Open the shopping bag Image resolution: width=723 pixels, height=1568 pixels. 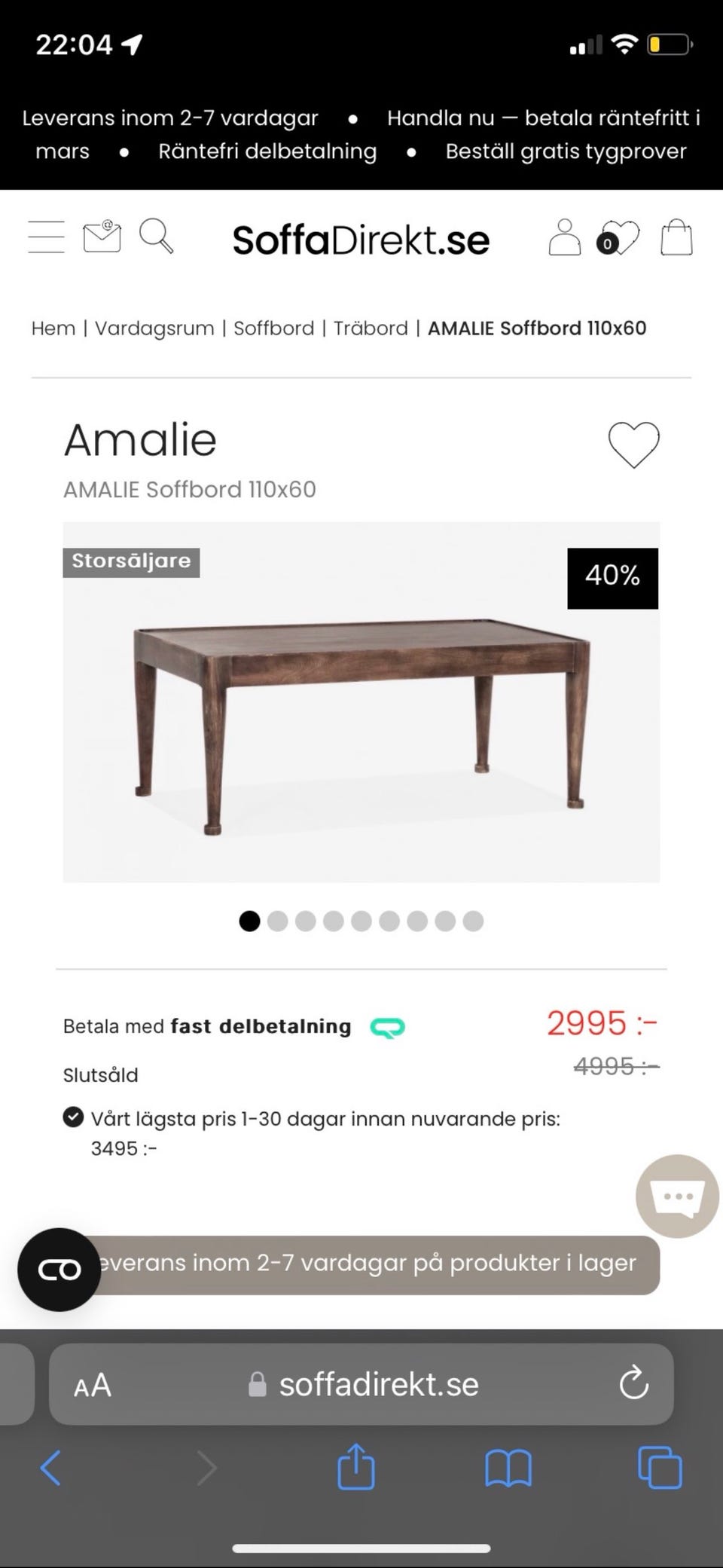coord(676,237)
